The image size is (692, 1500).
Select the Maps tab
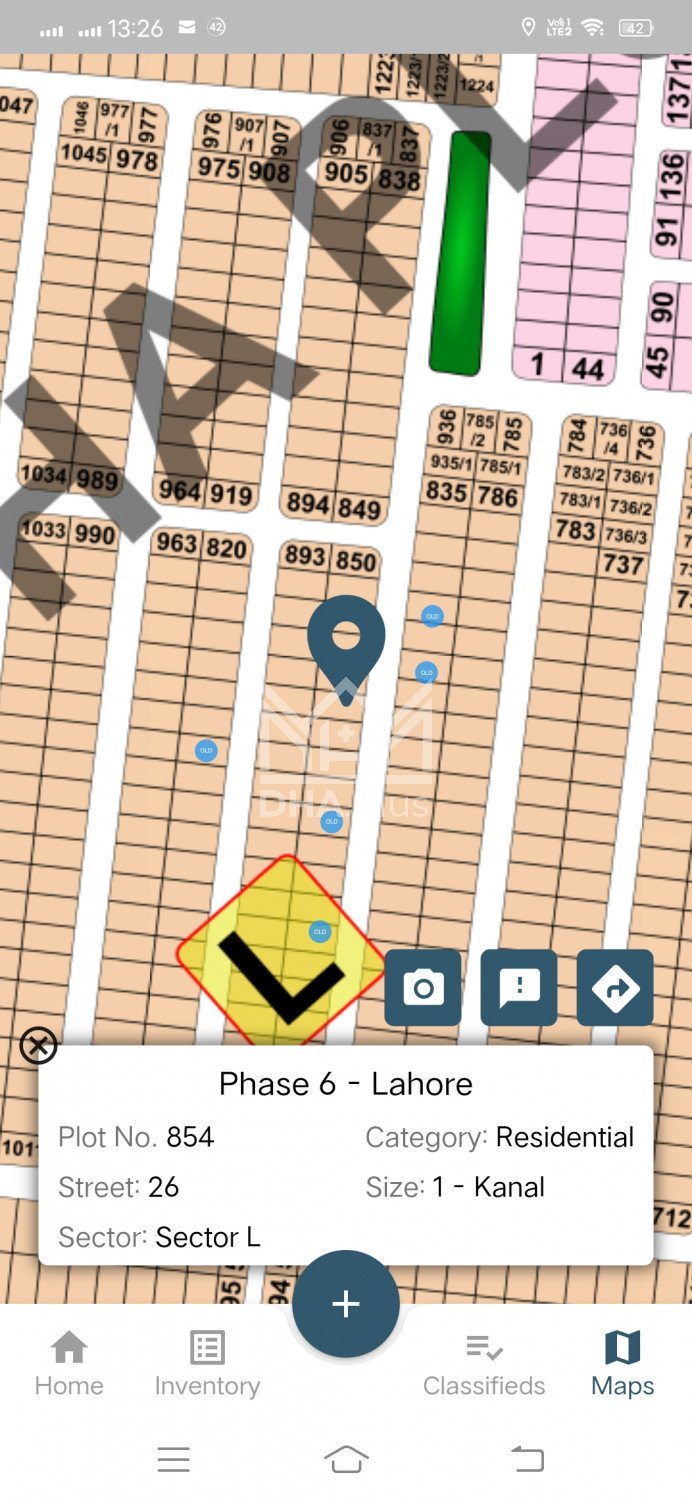(x=622, y=1363)
